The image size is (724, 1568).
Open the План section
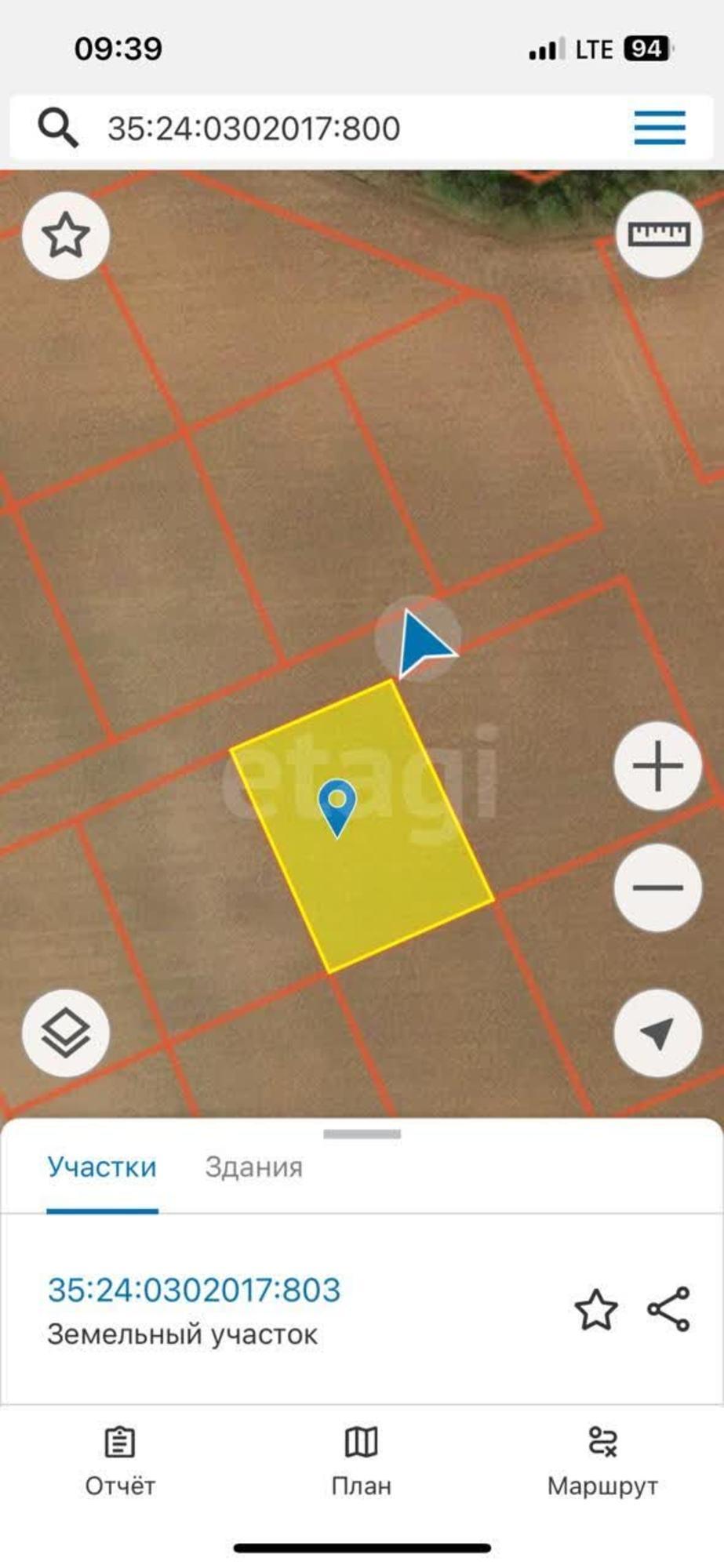point(362,1461)
